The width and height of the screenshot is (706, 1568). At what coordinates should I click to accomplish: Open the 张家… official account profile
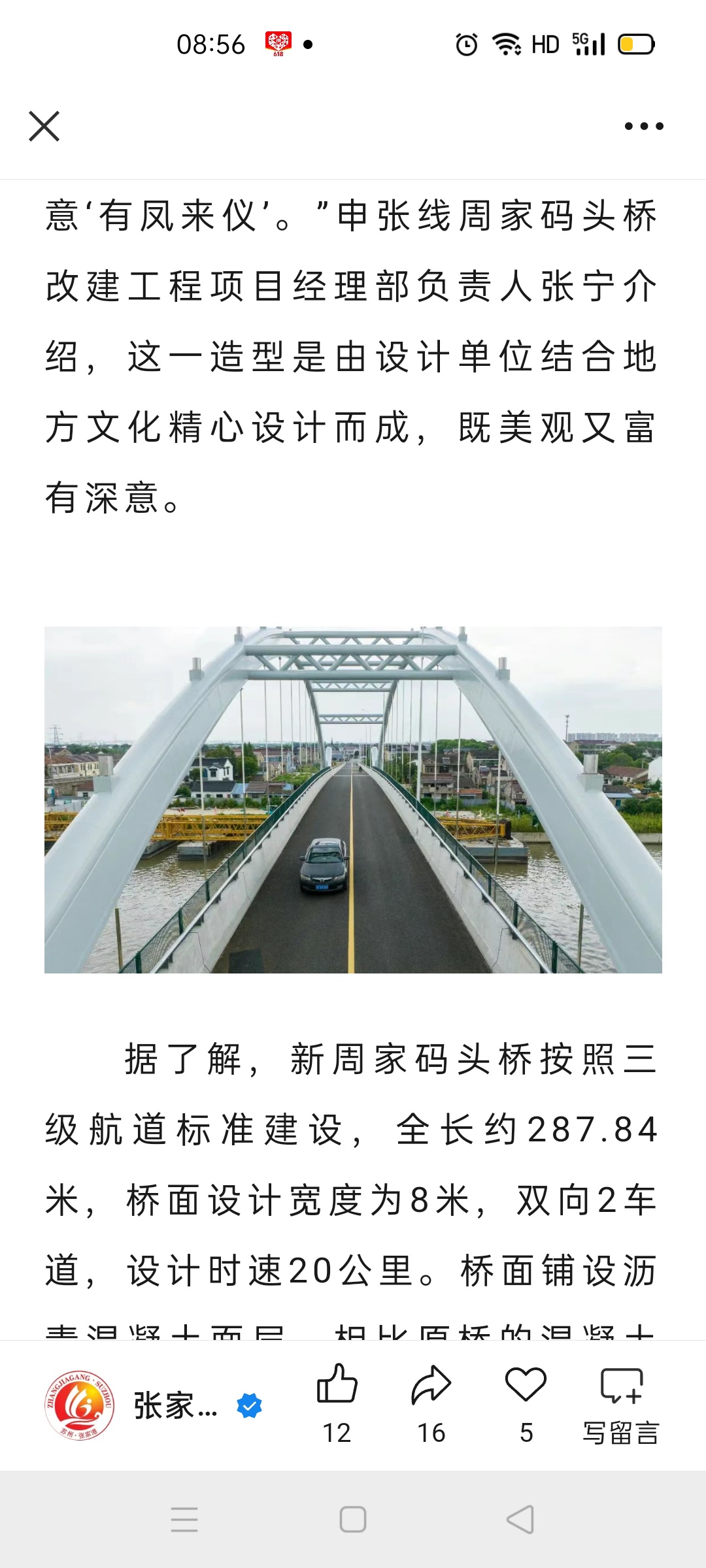154,1405
